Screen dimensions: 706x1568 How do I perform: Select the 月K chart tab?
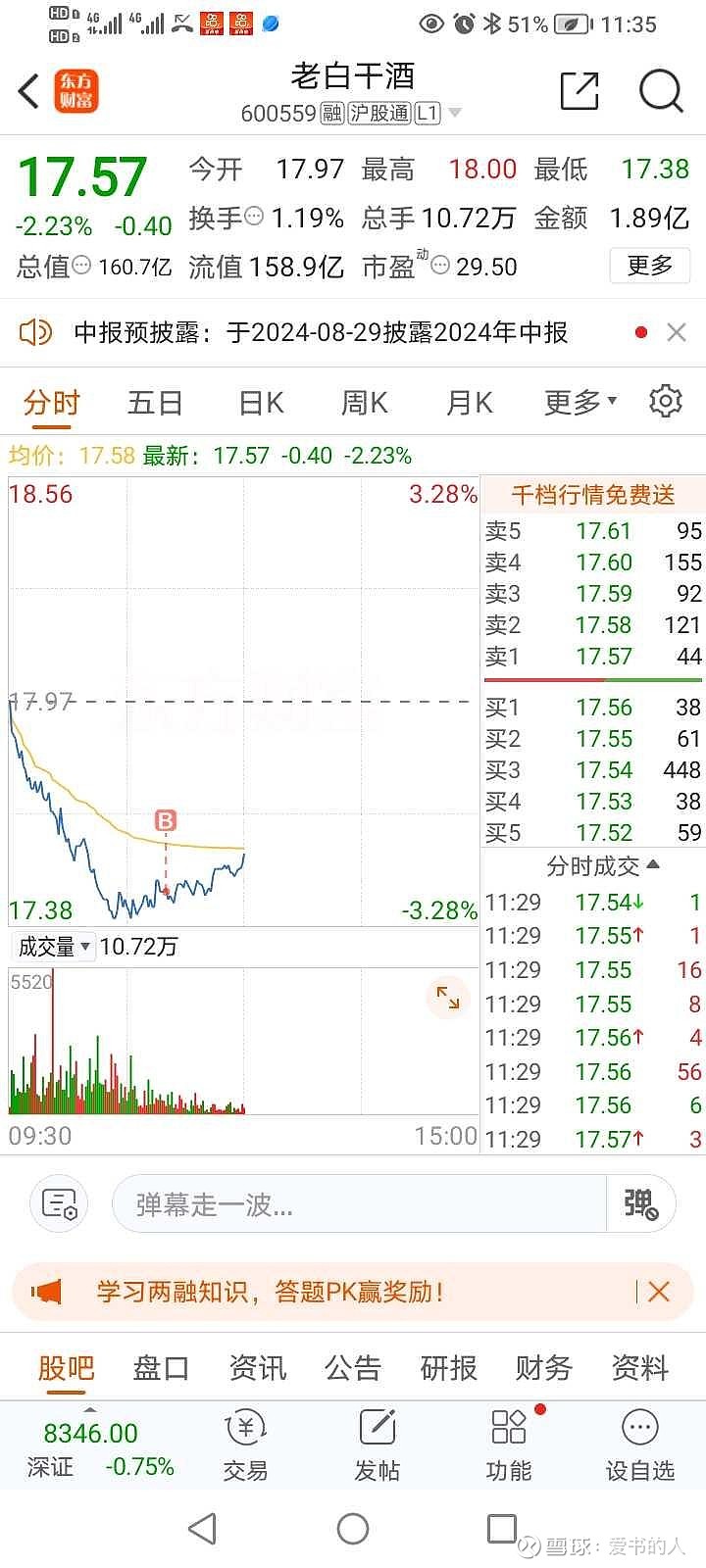click(469, 403)
